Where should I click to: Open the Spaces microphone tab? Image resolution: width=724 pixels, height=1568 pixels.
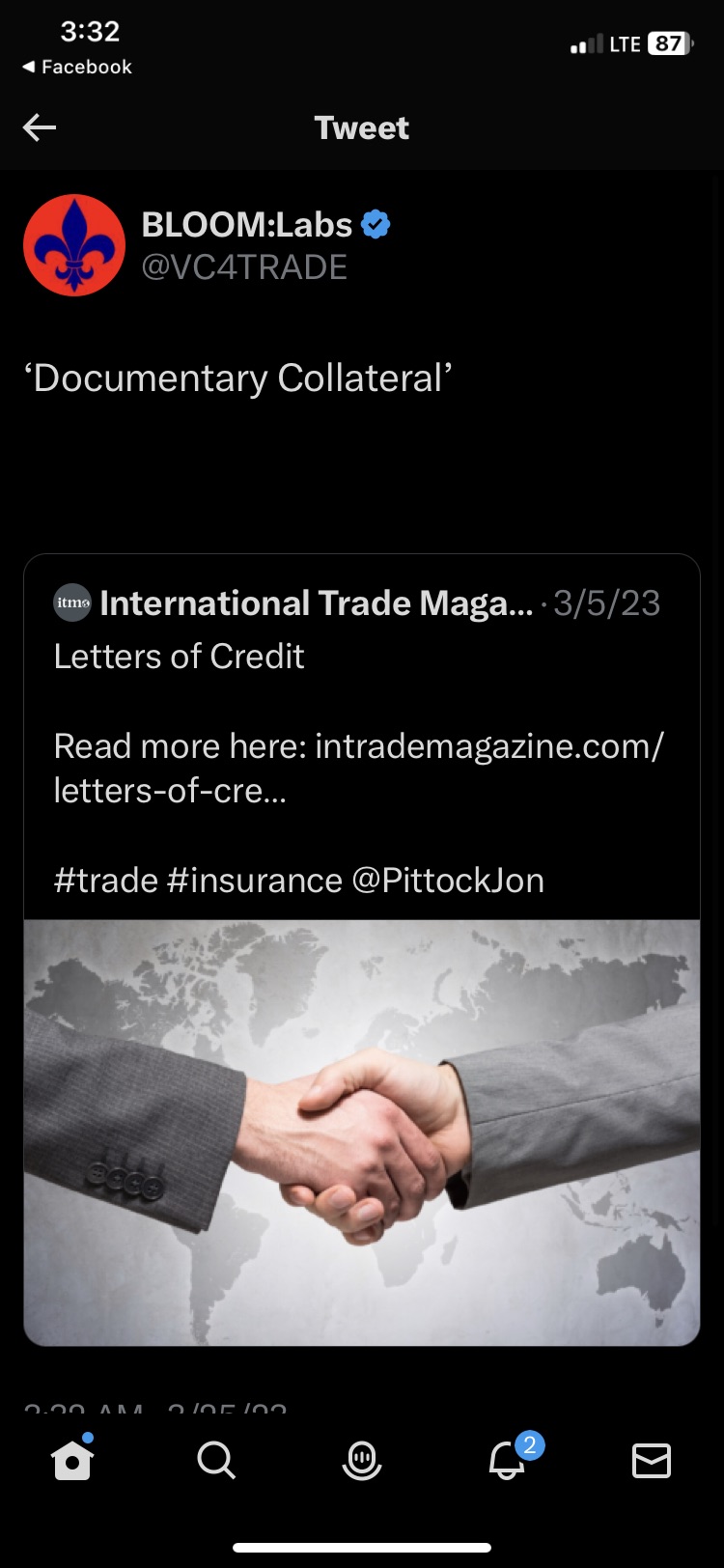coord(362,1461)
